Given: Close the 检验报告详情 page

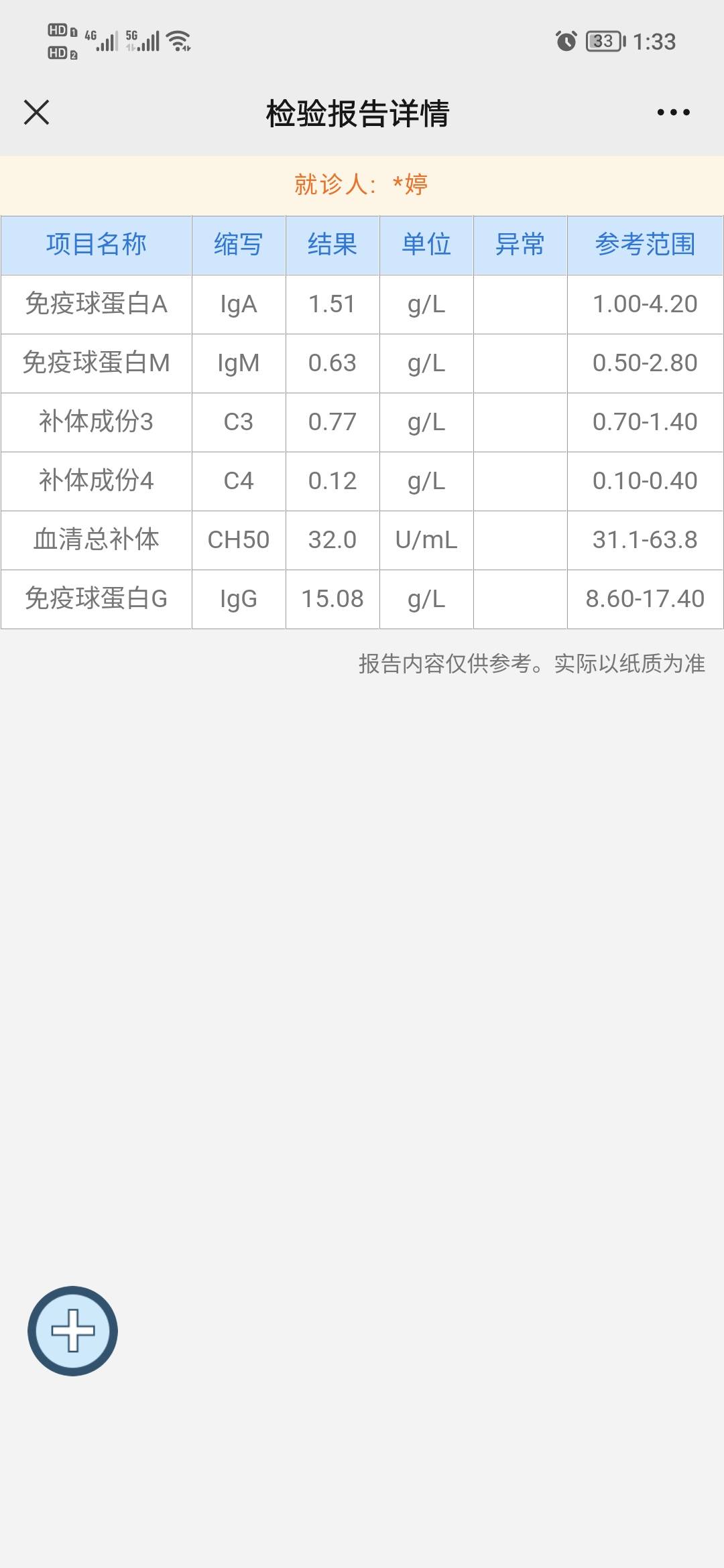Looking at the screenshot, I should [38, 113].
